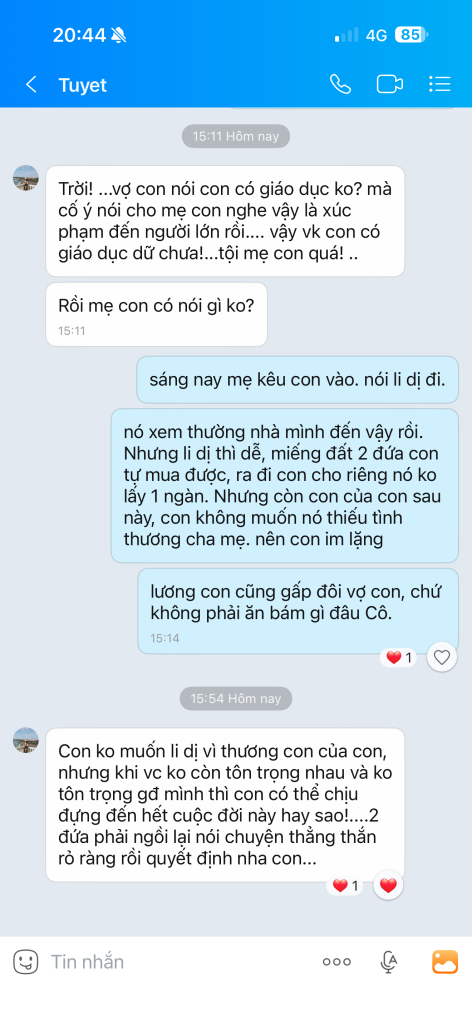Go back from the Tuyet chat
This screenshot has height=1024, width=472.
[31, 85]
